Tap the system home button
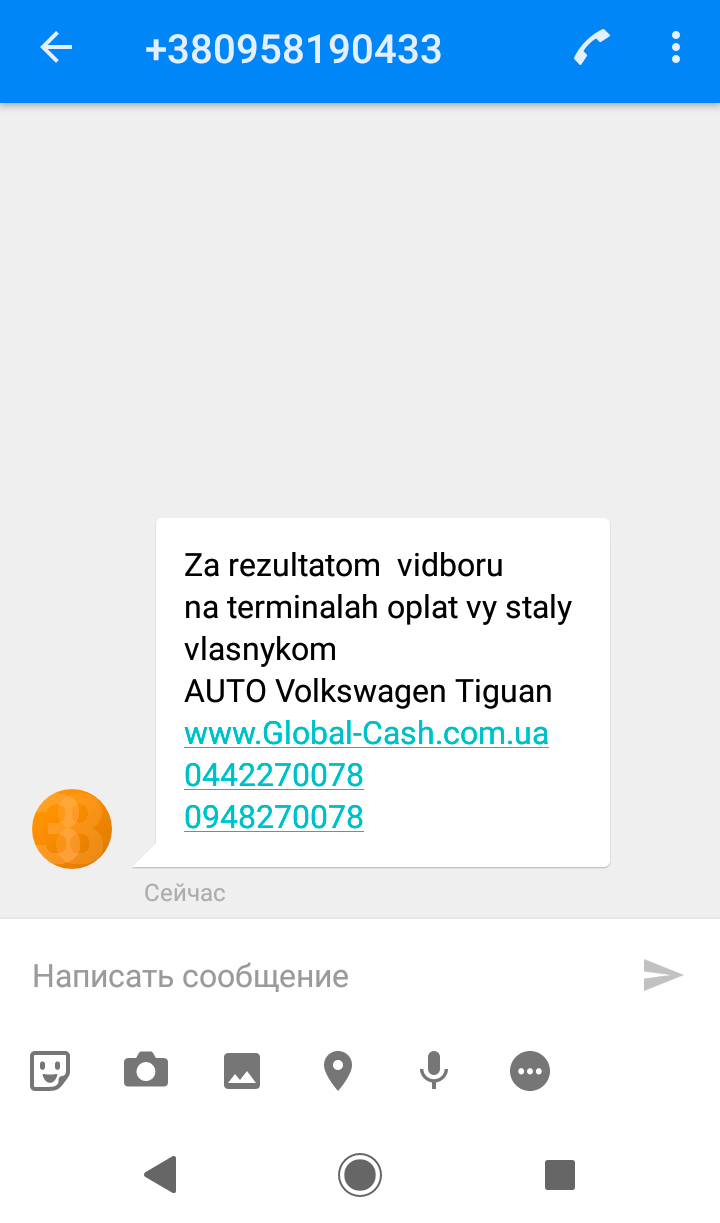The image size is (720, 1223). pyautogui.click(x=360, y=1174)
